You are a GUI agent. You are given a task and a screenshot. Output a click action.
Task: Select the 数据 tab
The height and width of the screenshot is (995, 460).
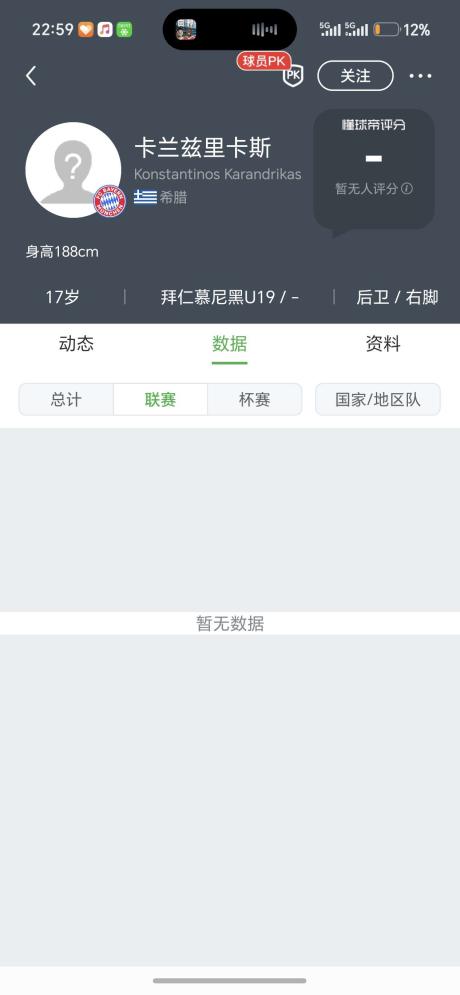click(x=230, y=345)
